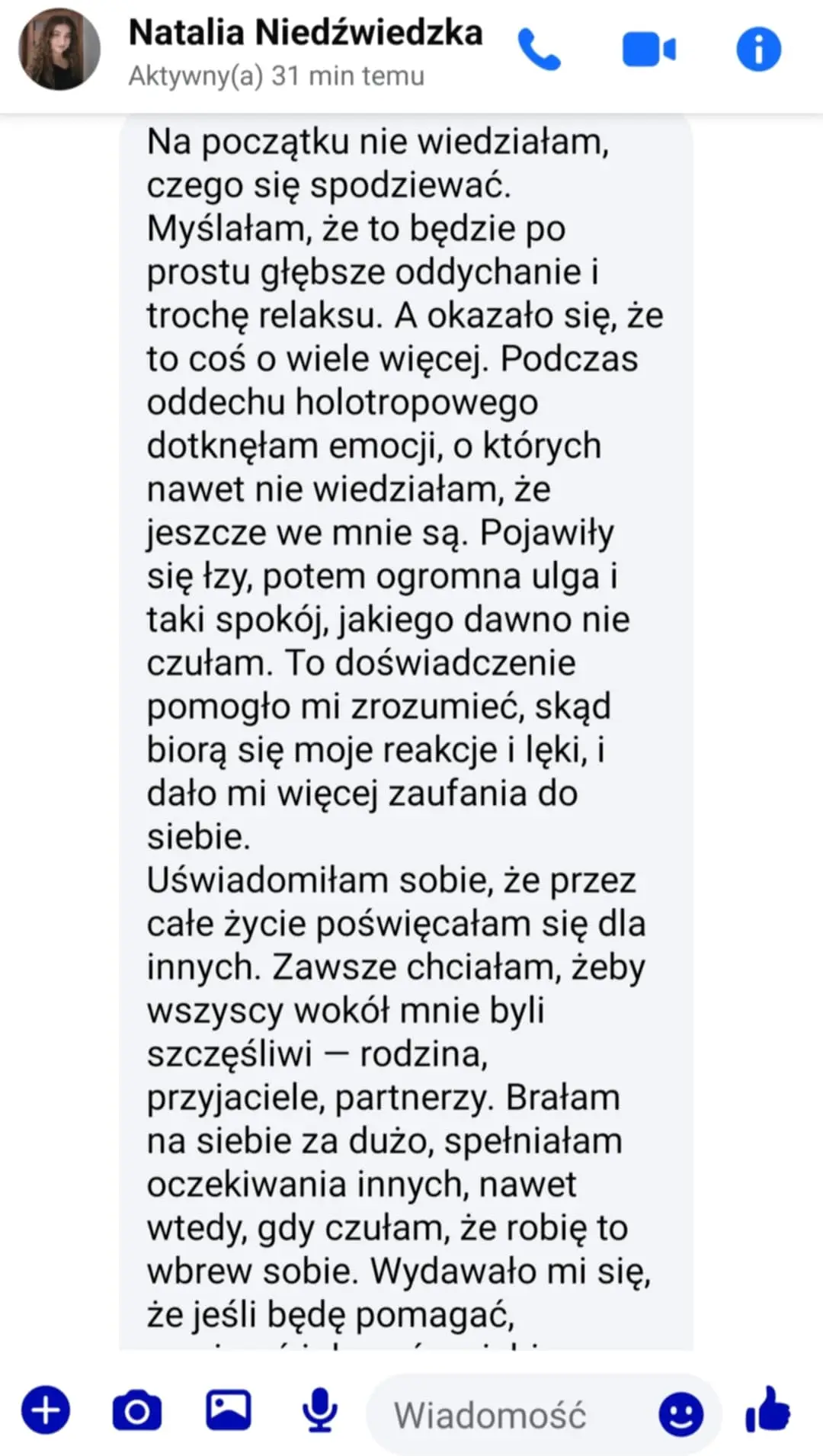This screenshot has height=1456, width=823.
Task: Open the photo gallery picker
Action: 229,1409
